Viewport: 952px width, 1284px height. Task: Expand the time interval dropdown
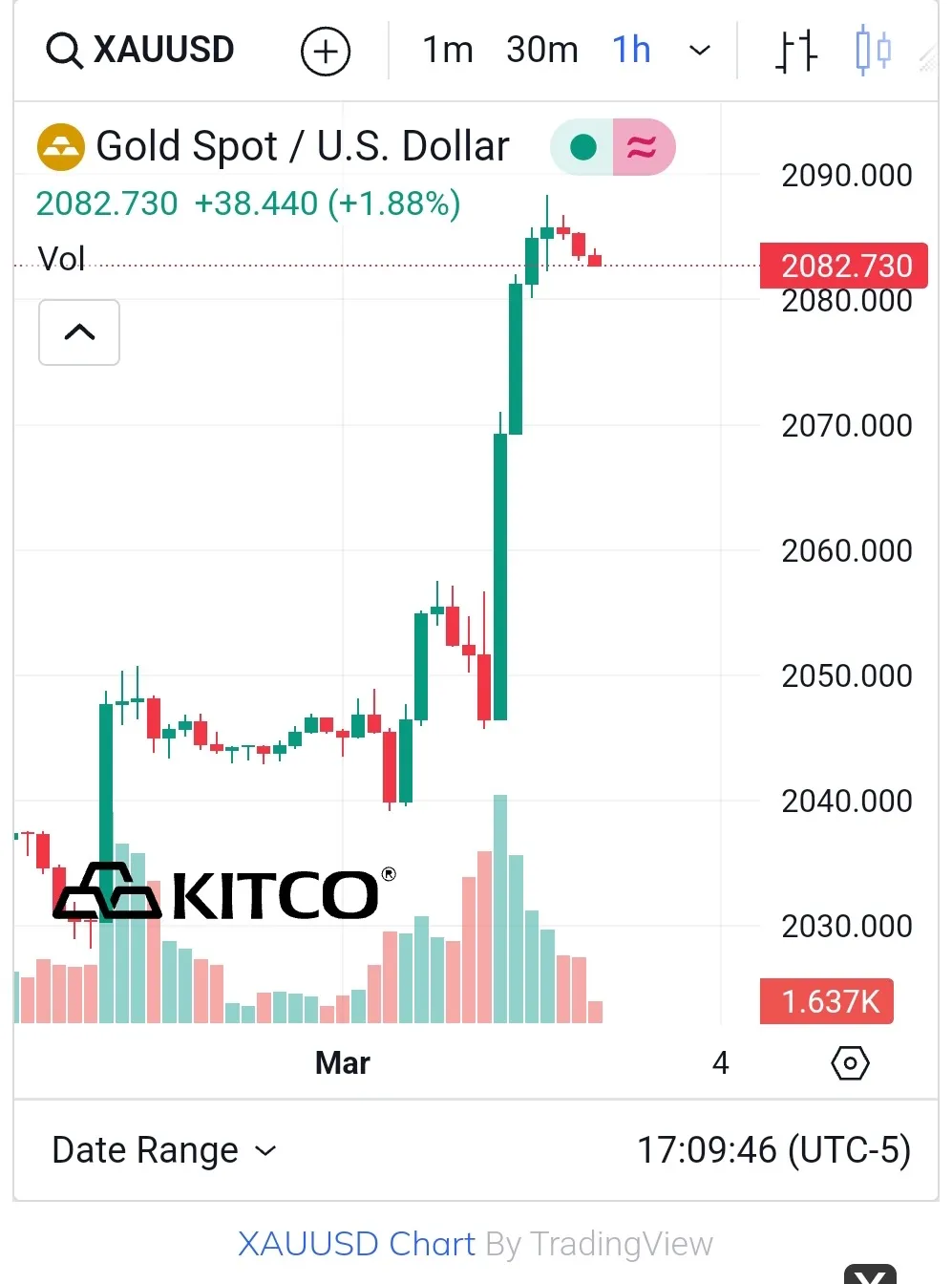click(700, 50)
